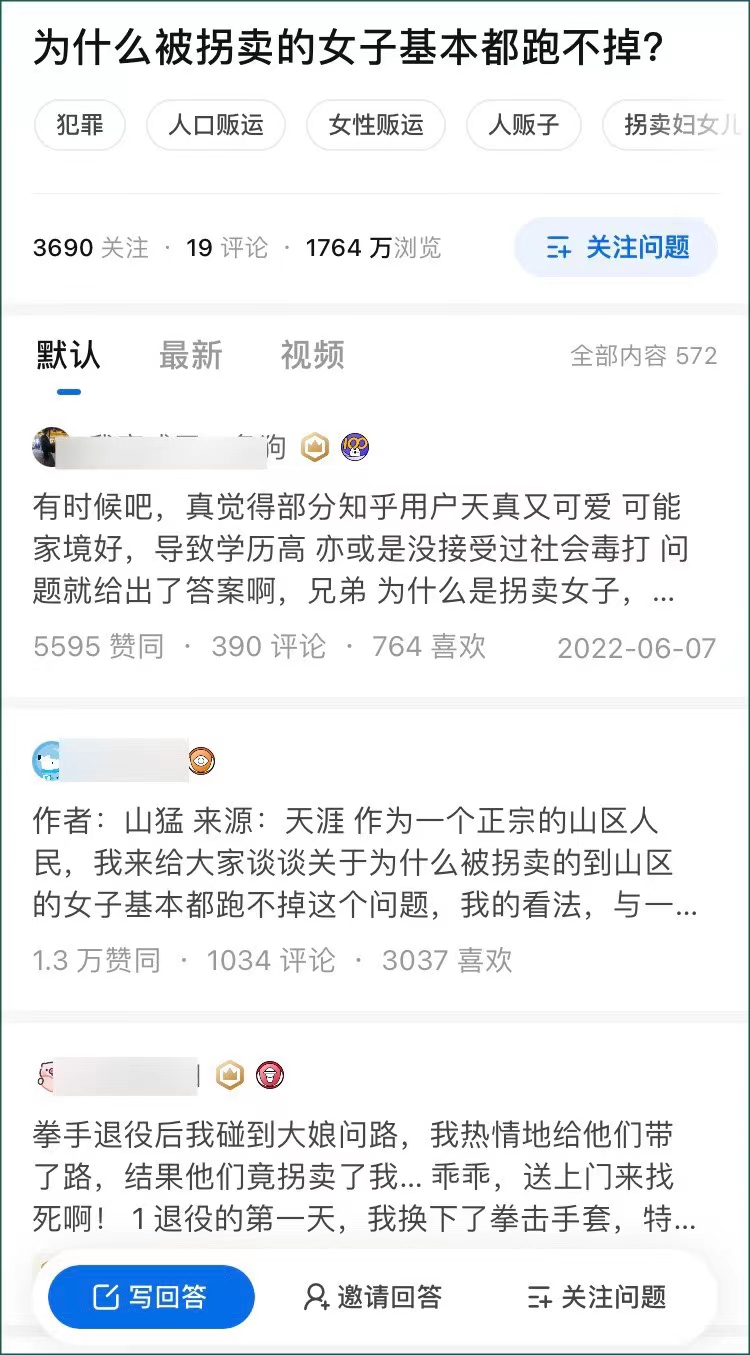Expand 全部内容 572 content list

coord(642,355)
